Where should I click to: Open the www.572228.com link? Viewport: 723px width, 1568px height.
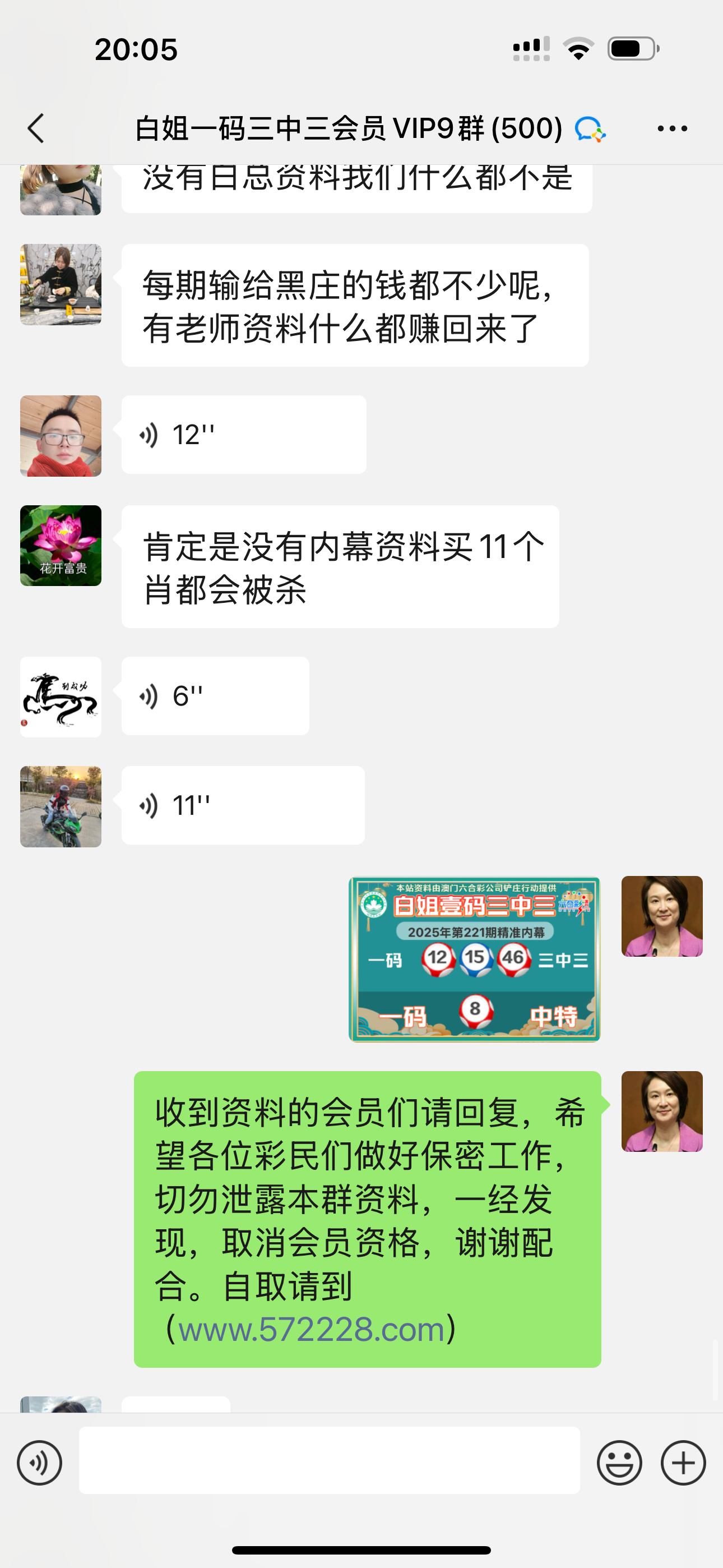coord(311,1330)
